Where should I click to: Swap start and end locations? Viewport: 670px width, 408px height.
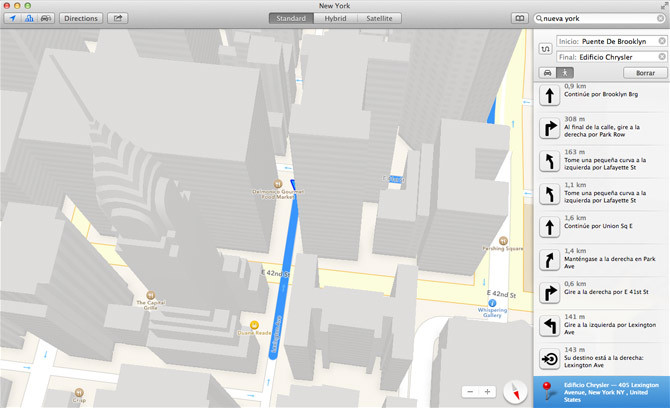(546, 48)
